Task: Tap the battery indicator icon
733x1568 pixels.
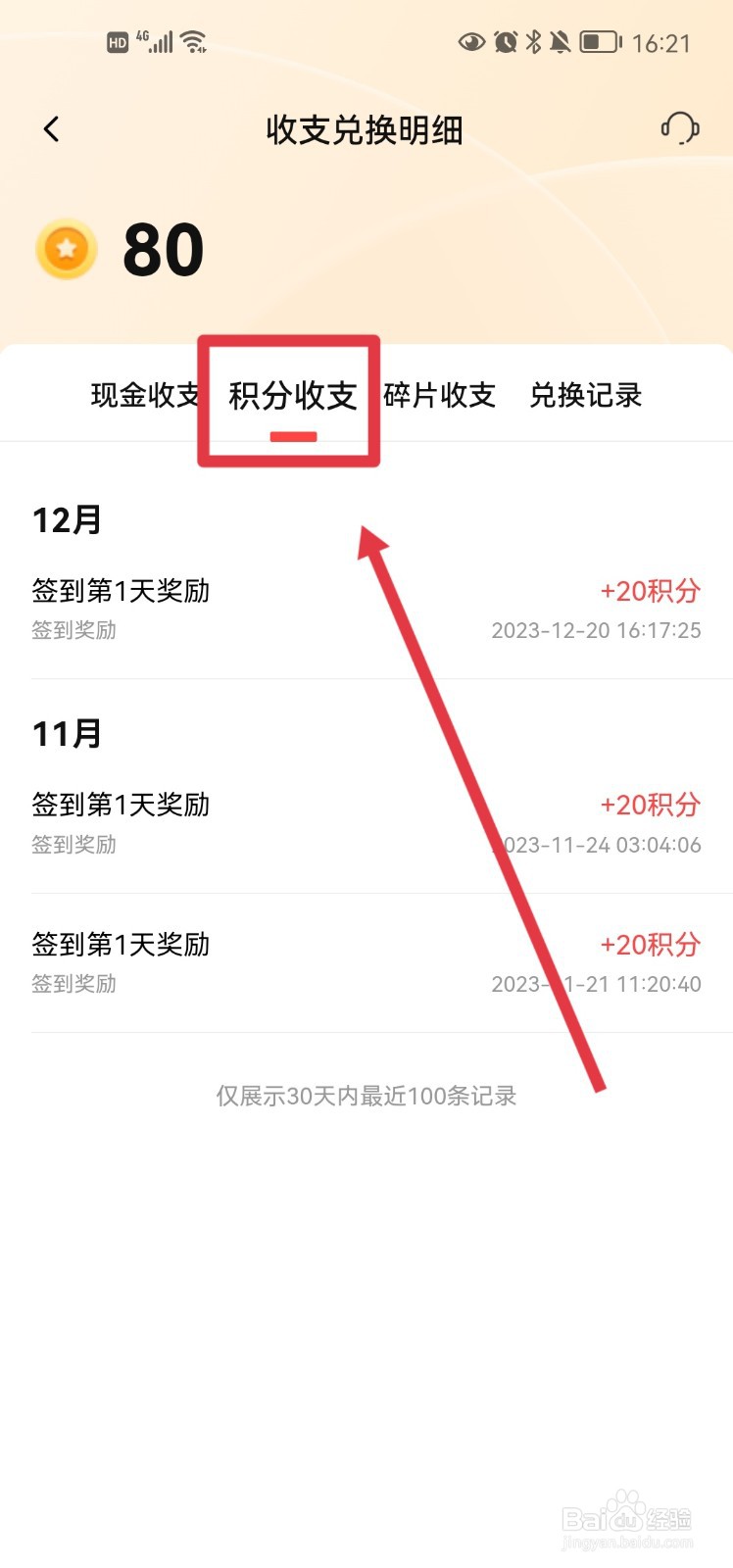Action: (599, 41)
